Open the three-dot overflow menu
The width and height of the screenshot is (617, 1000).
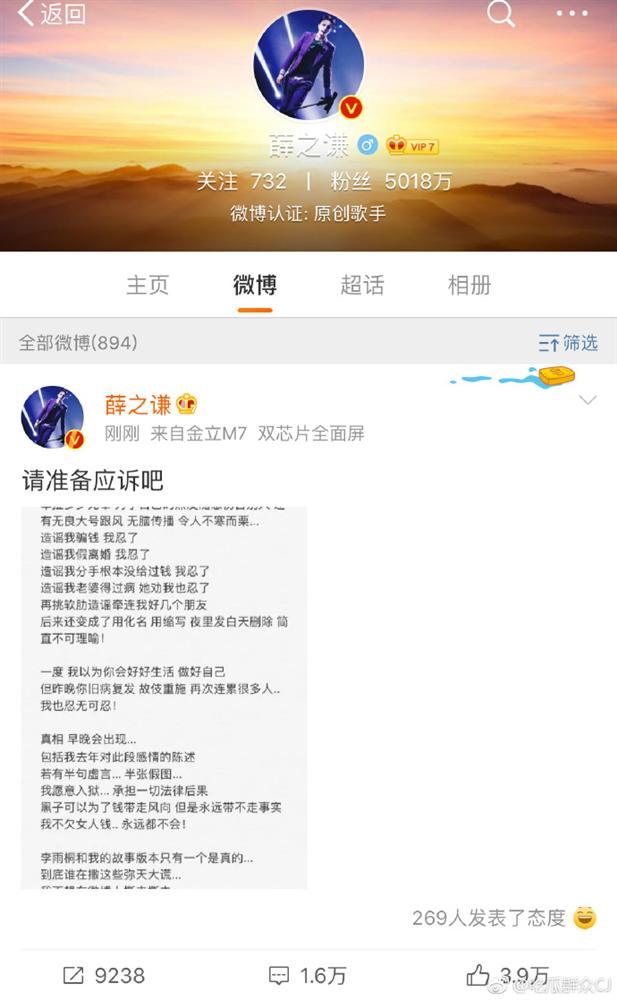pyautogui.click(x=571, y=15)
